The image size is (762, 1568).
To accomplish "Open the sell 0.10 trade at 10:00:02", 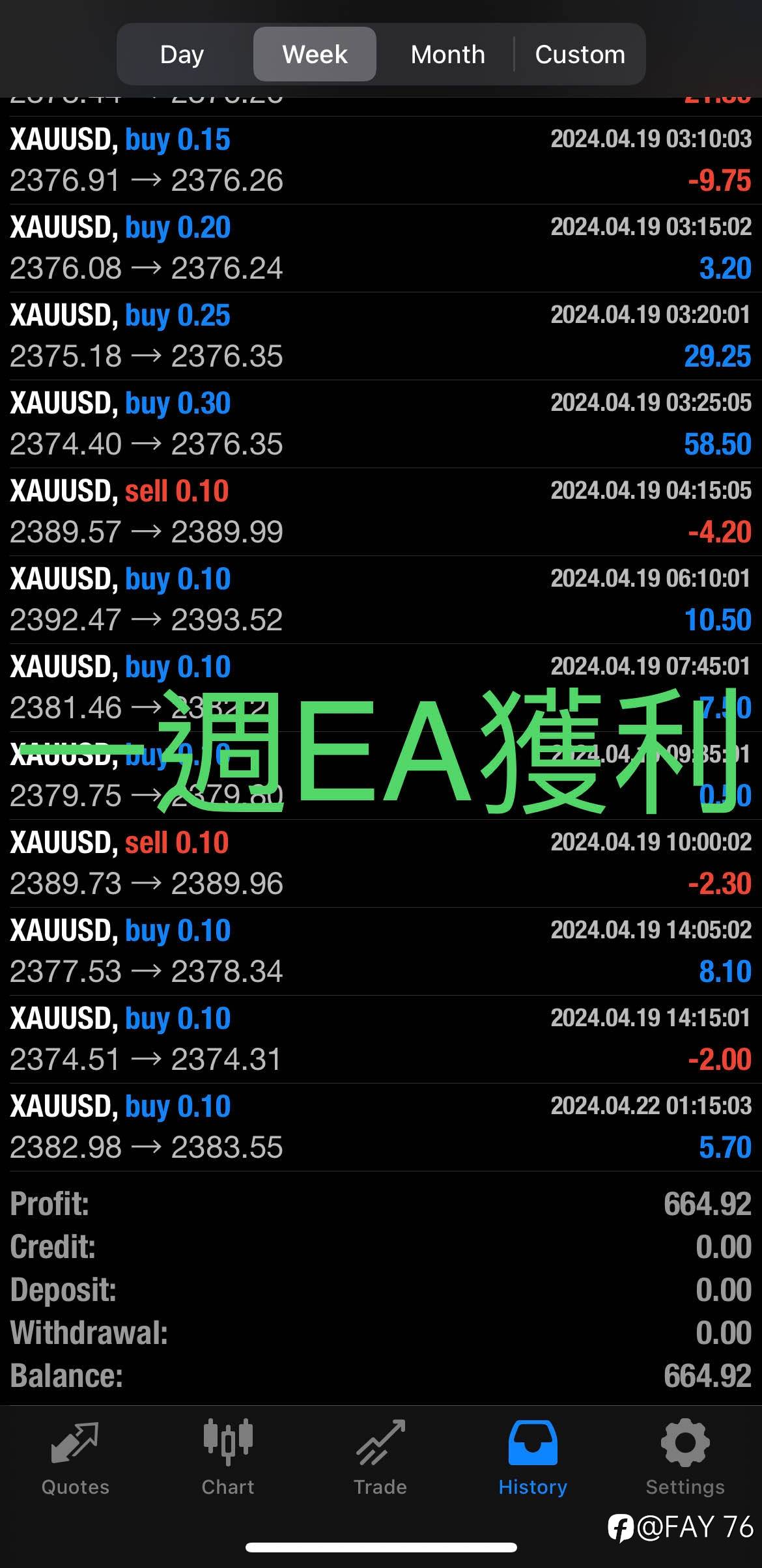I will [x=381, y=863].
